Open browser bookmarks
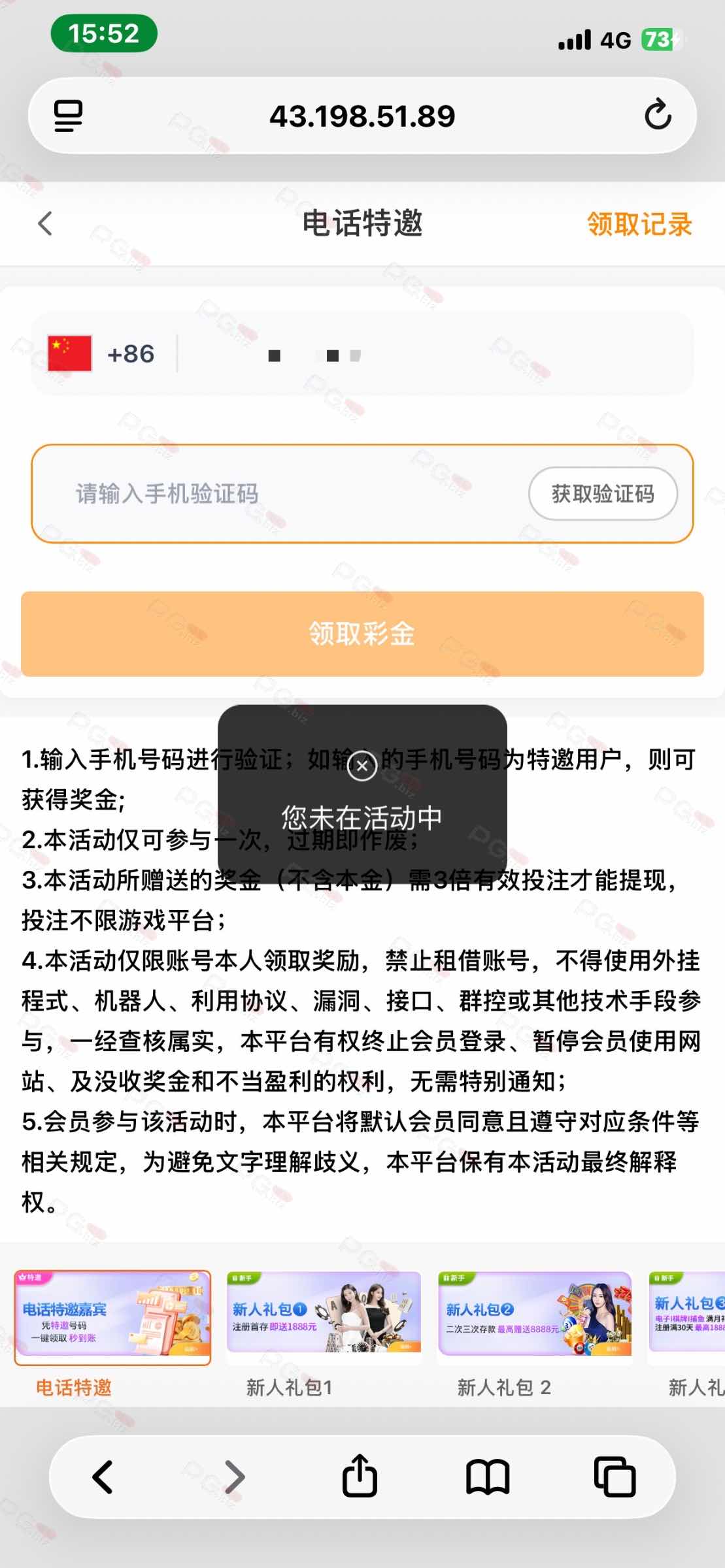Viewport: 725px width, 1568px height. click(488, 1477)
